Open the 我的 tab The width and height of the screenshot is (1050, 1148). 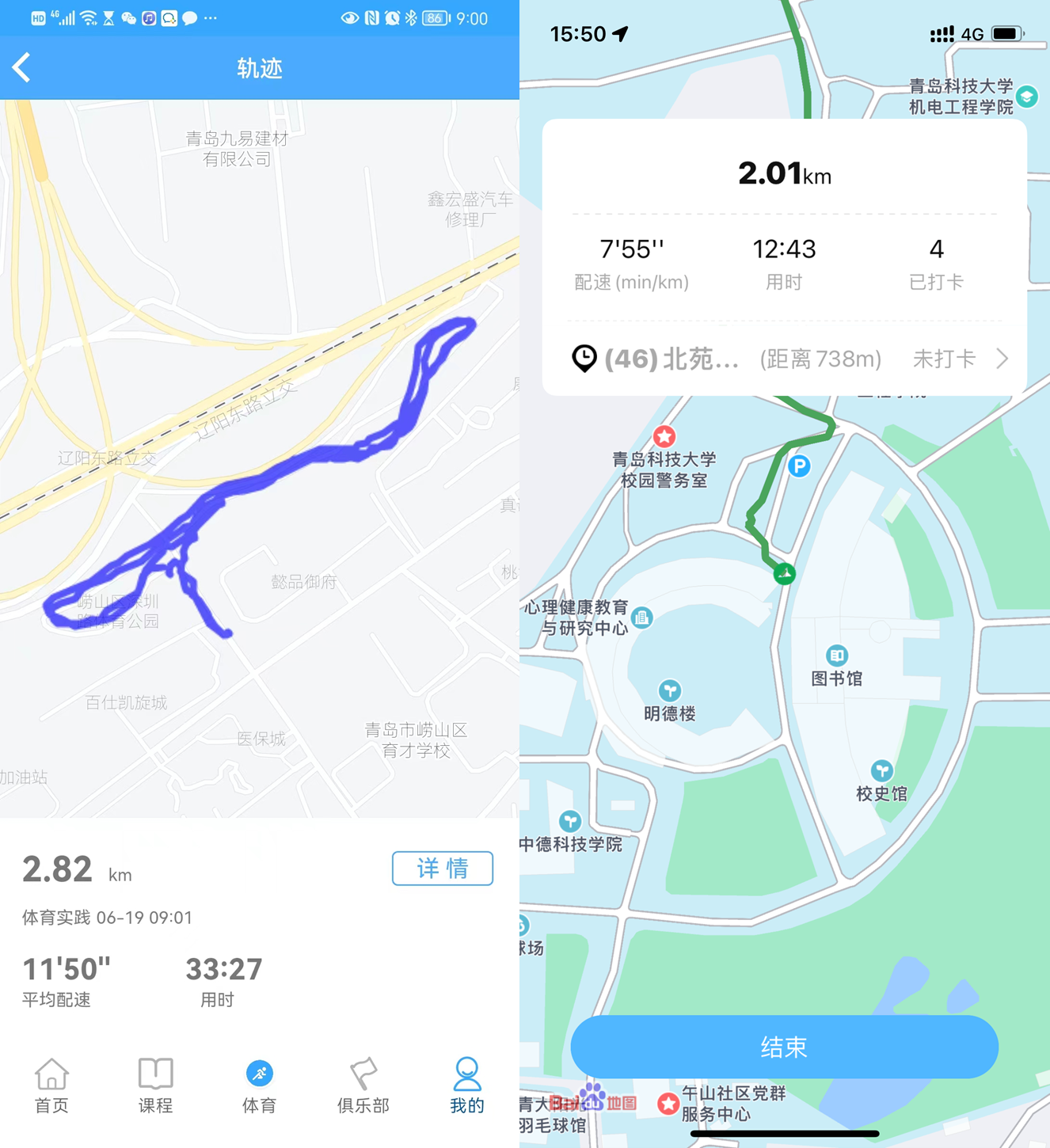(466, 1085)
